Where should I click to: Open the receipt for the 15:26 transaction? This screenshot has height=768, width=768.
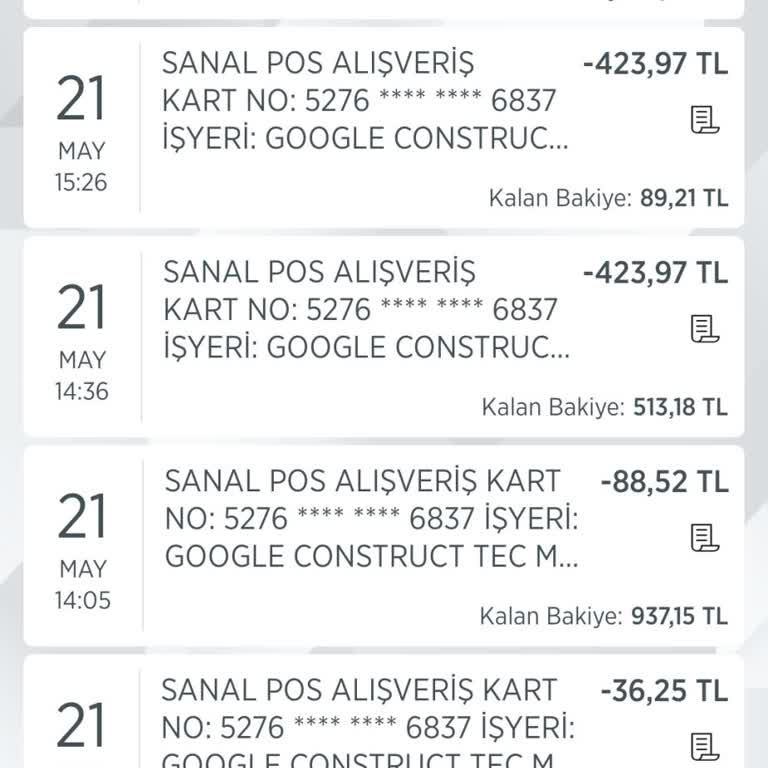[x=705, y=121]
